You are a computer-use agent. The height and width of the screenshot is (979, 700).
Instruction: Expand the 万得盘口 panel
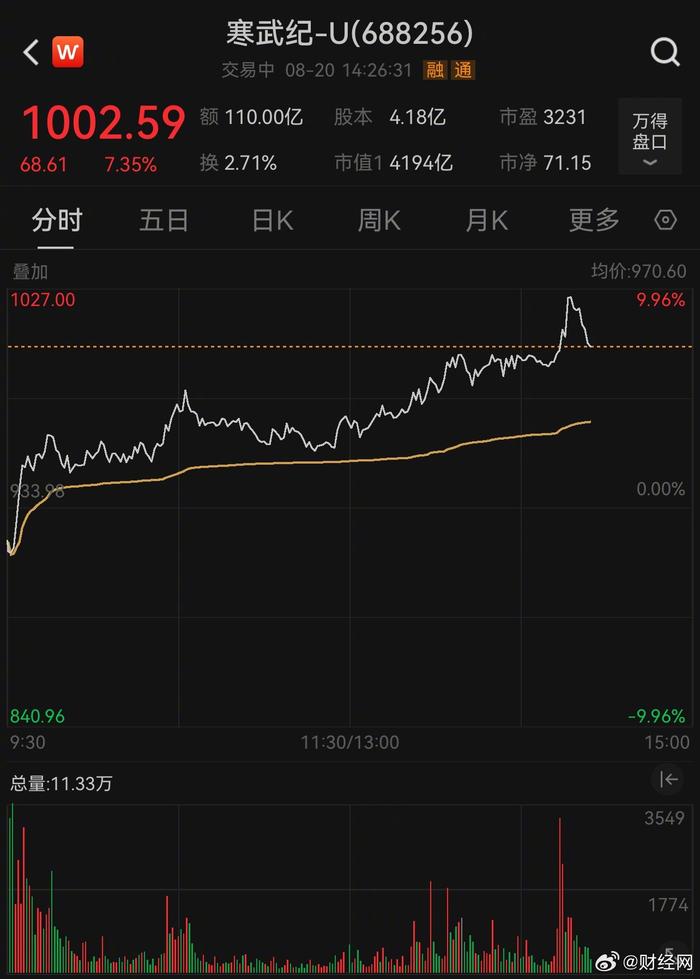[649, 137]
